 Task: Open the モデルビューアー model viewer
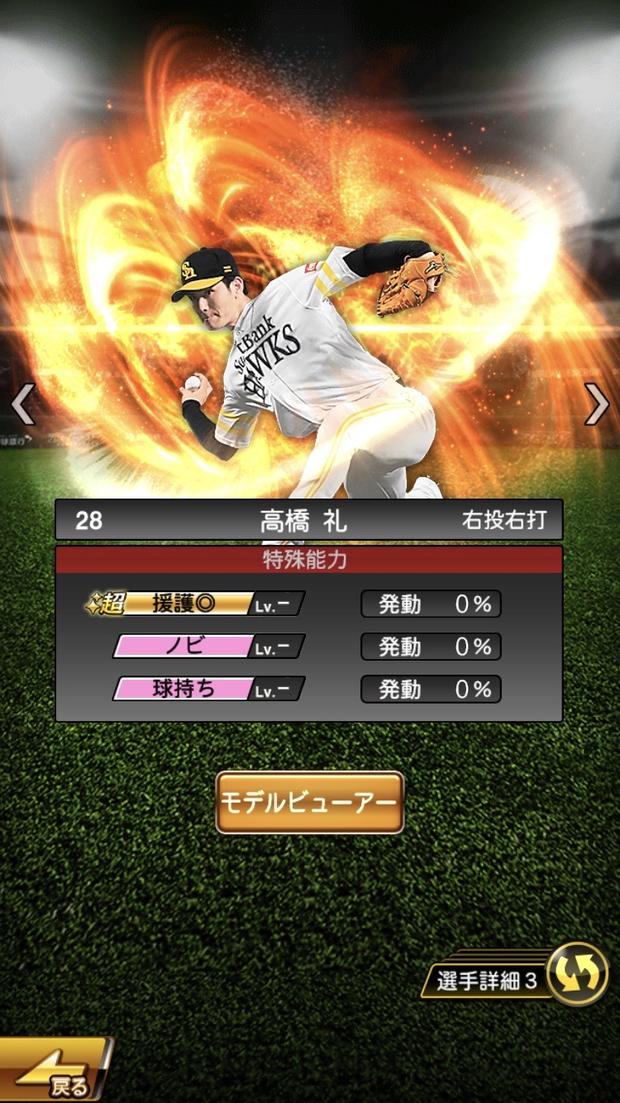tap(309, 802)
